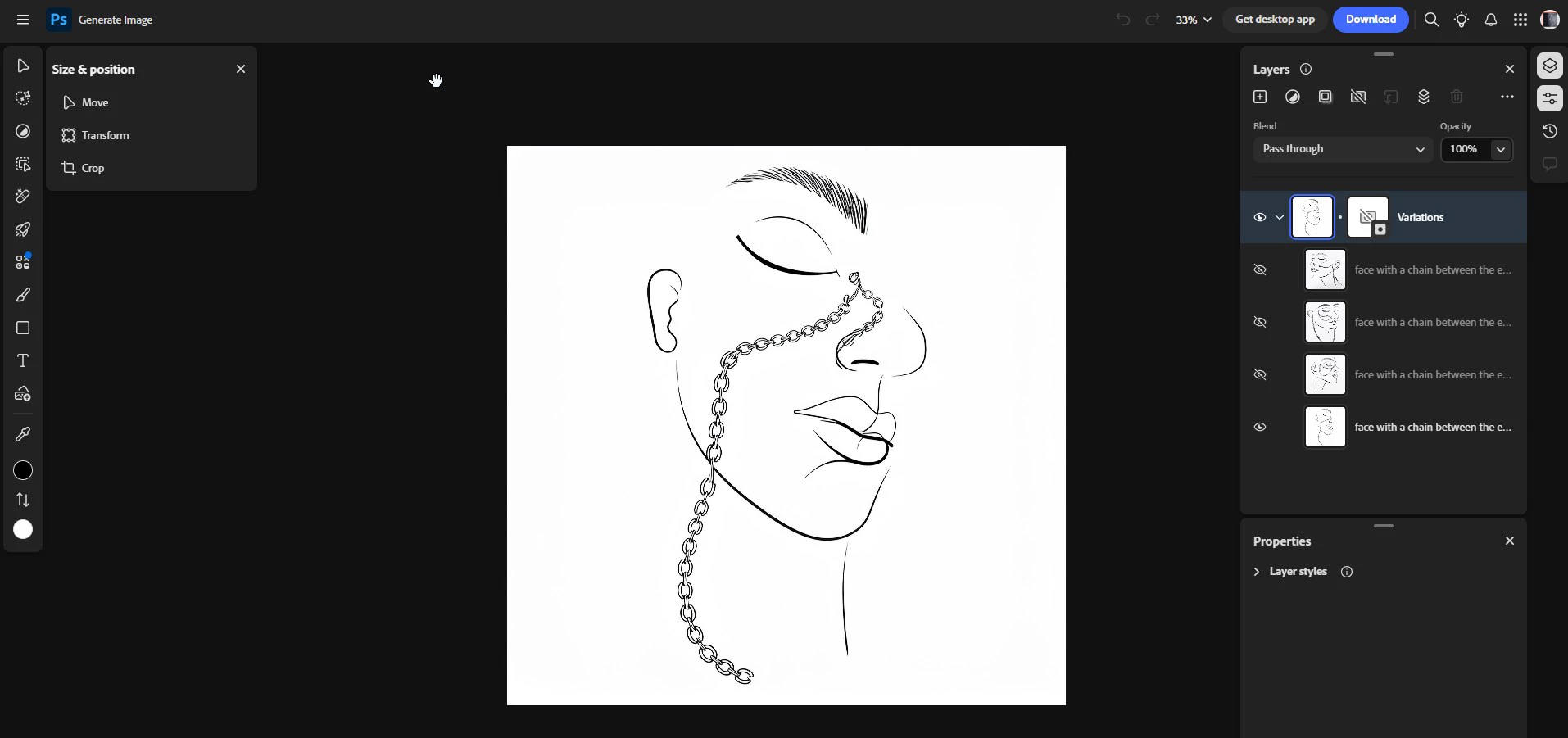Close the Layers panel

point(1510,69)
